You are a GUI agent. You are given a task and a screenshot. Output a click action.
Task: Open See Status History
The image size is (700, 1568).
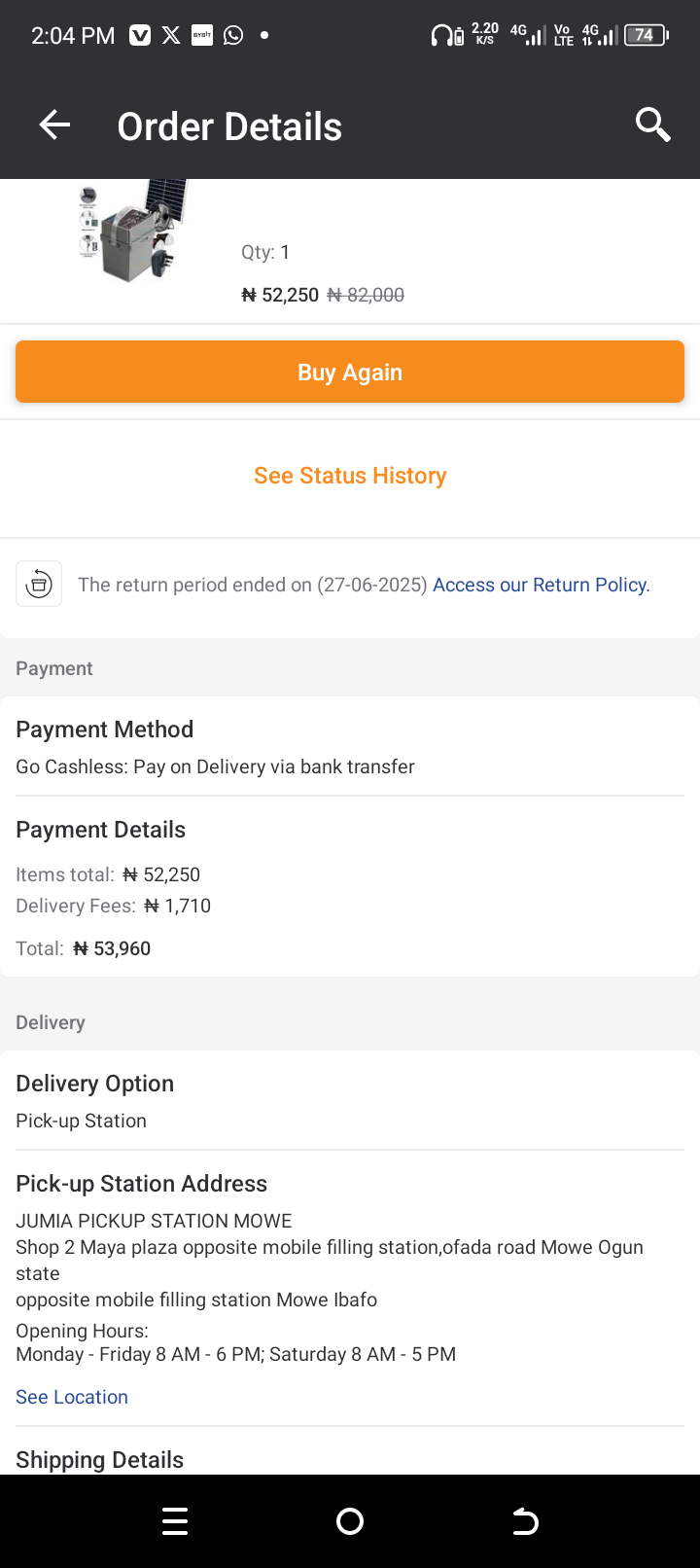350,475
